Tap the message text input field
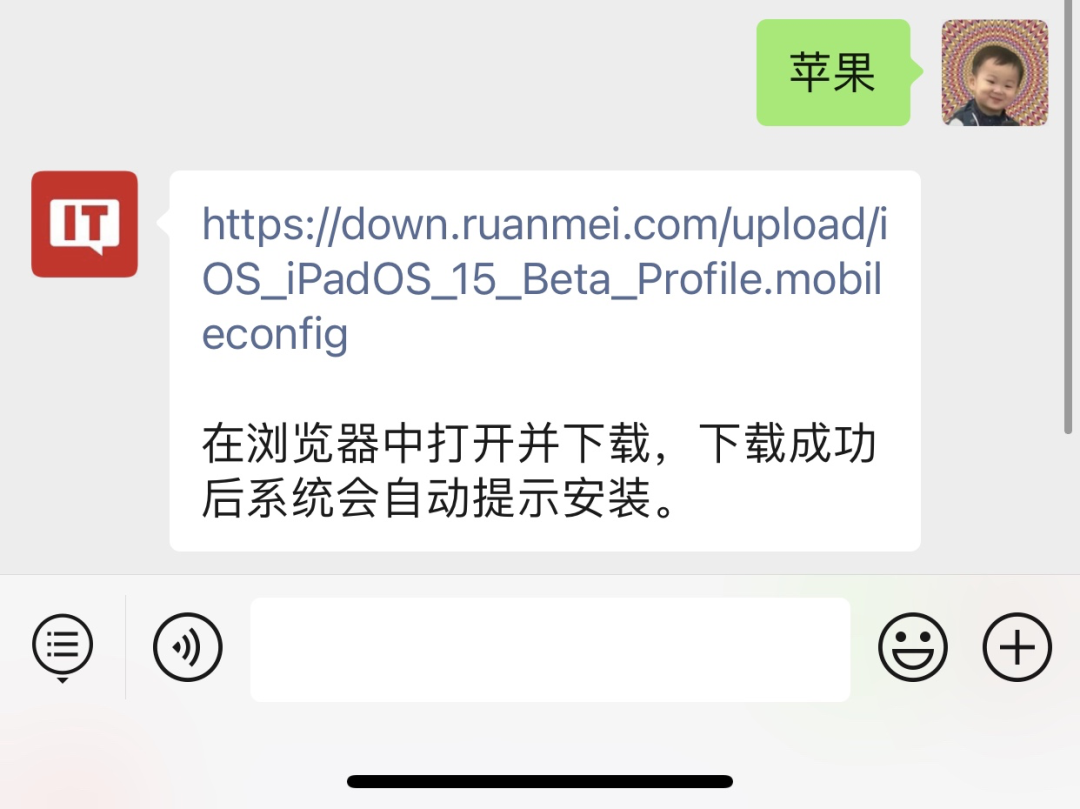 [550, 649]
